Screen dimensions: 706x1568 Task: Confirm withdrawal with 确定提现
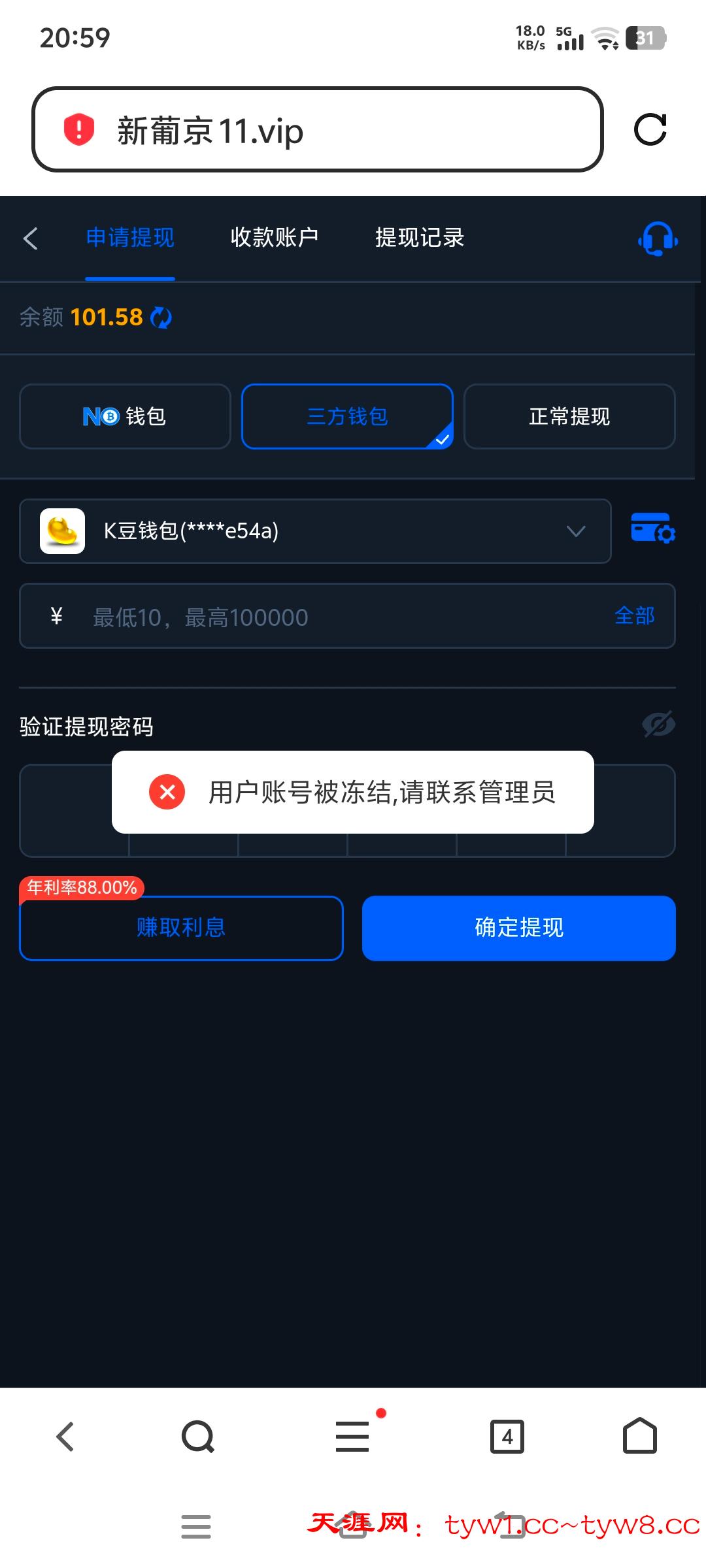[x=518, y=928]
